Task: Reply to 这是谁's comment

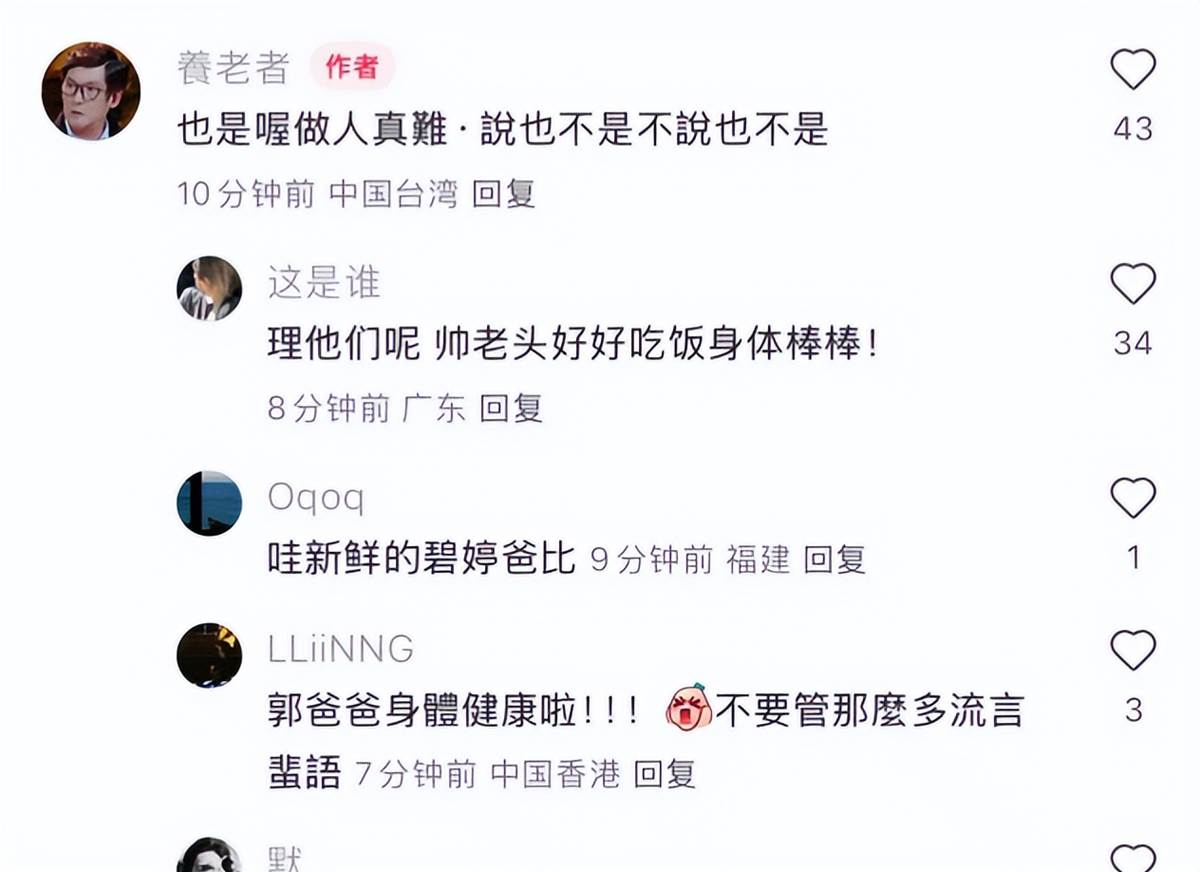Action: (510, 408)
